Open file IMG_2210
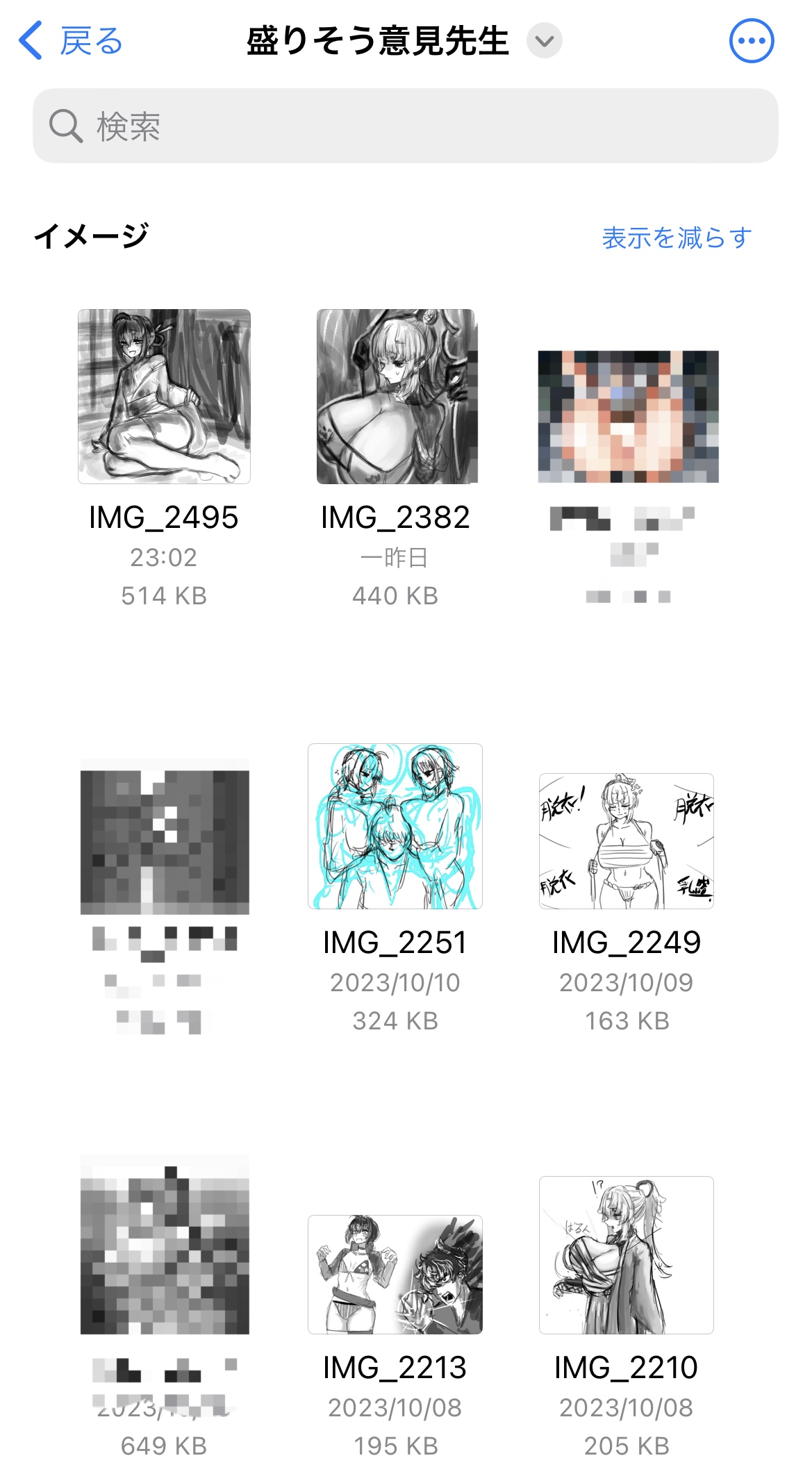Viewport: 812px width, 1474px height. click(x=626, y=1255)
